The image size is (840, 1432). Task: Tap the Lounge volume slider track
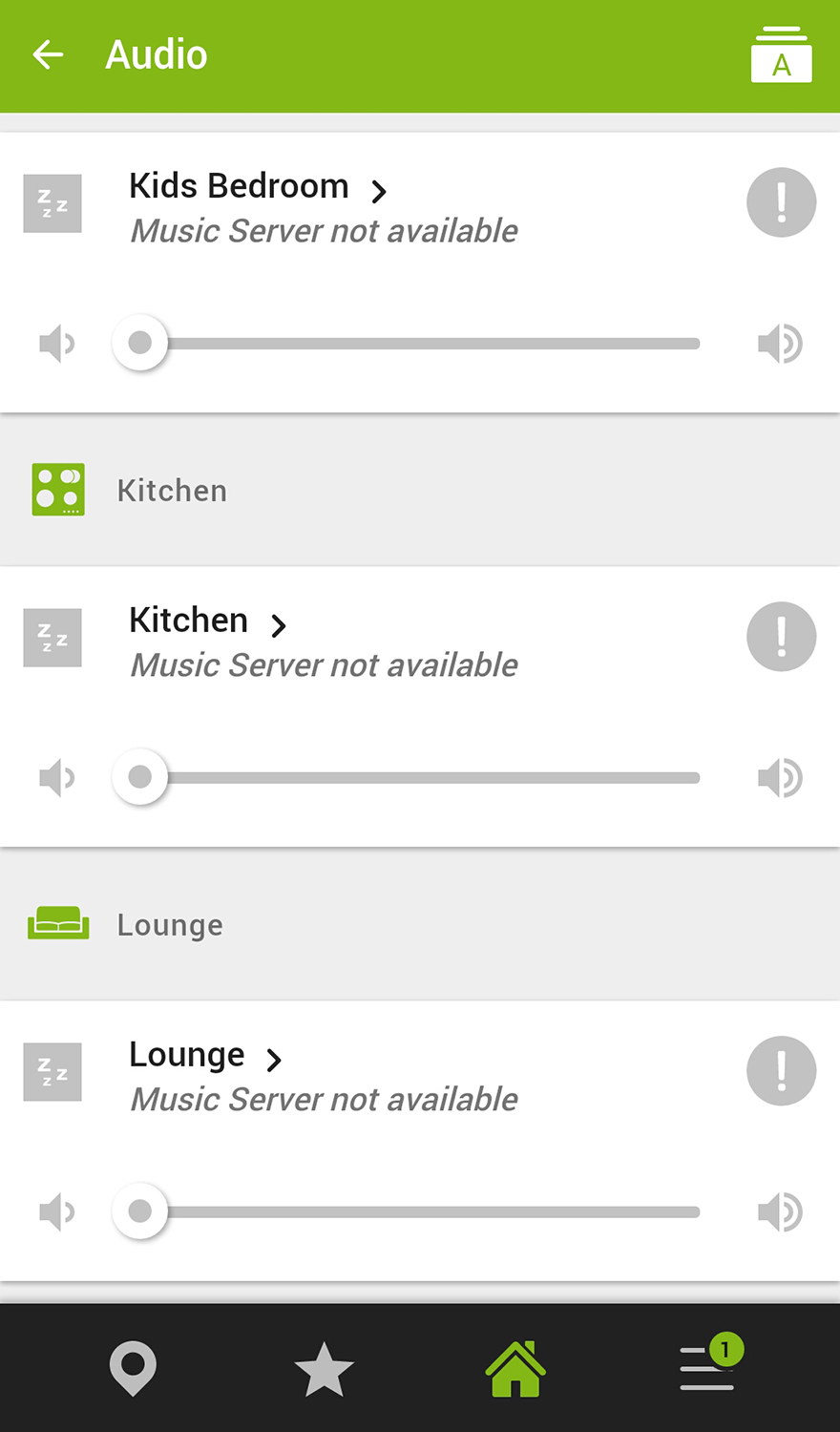pyautogui.click(x=420, y=1212)
